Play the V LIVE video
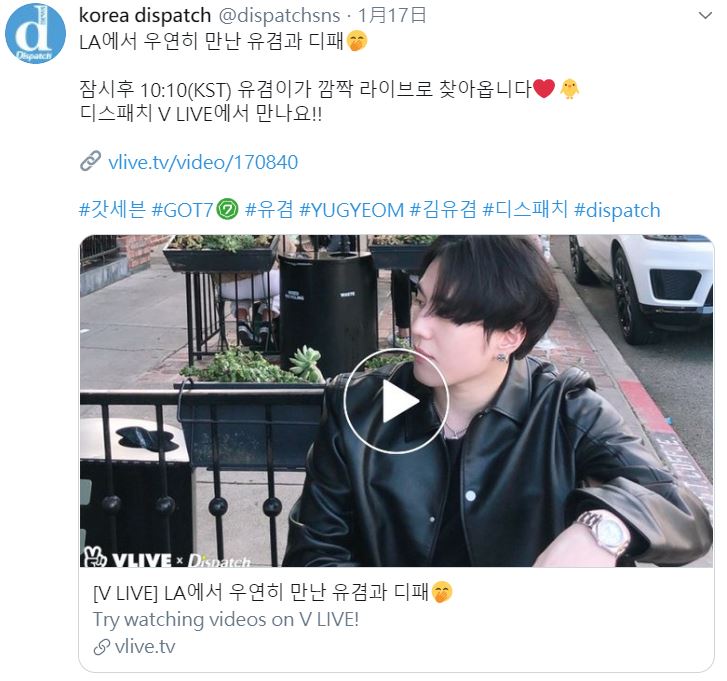The height and width of the screenshot is (681, 727). 396,401
